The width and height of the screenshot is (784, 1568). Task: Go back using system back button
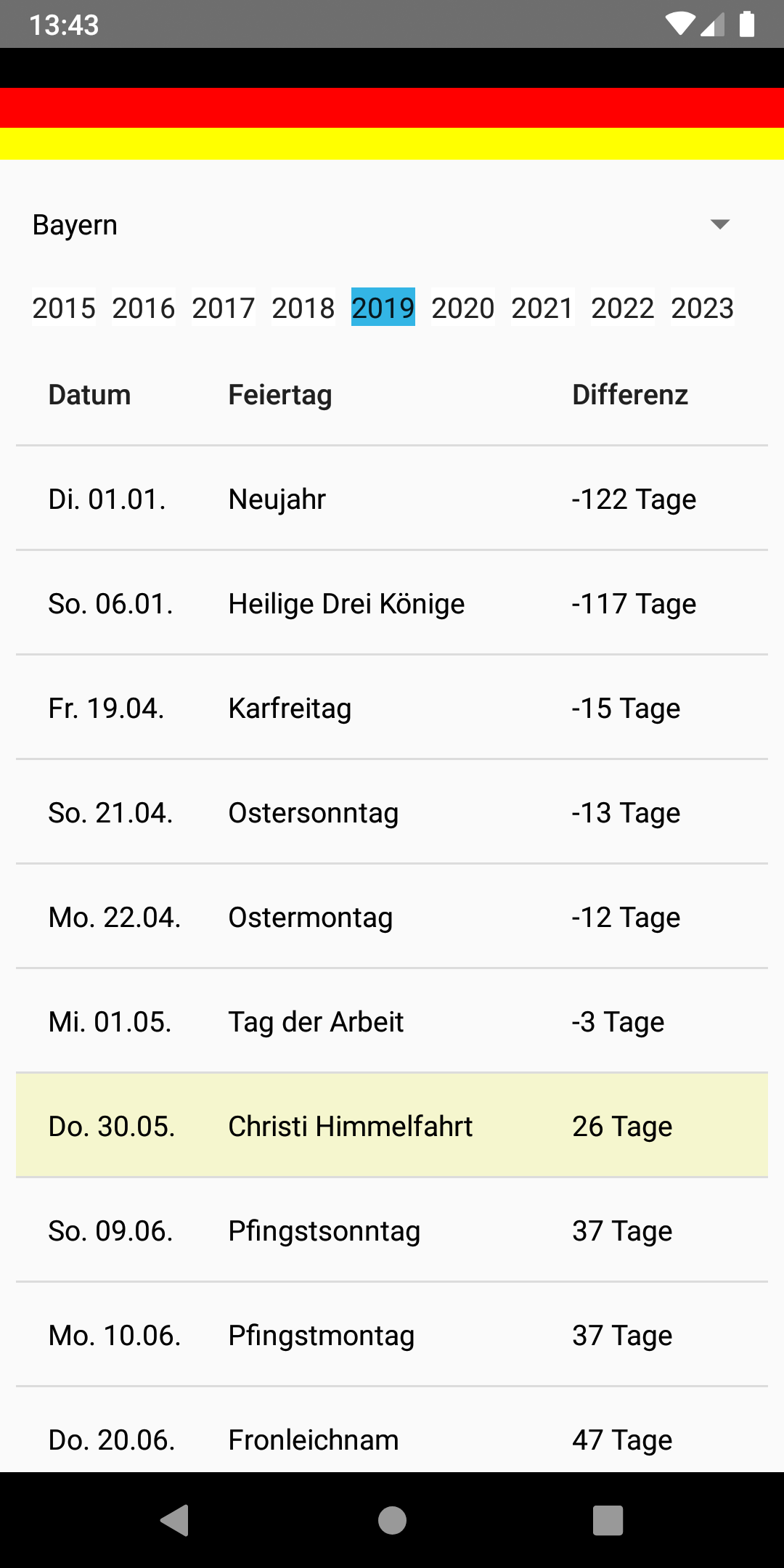[175, 1520]
